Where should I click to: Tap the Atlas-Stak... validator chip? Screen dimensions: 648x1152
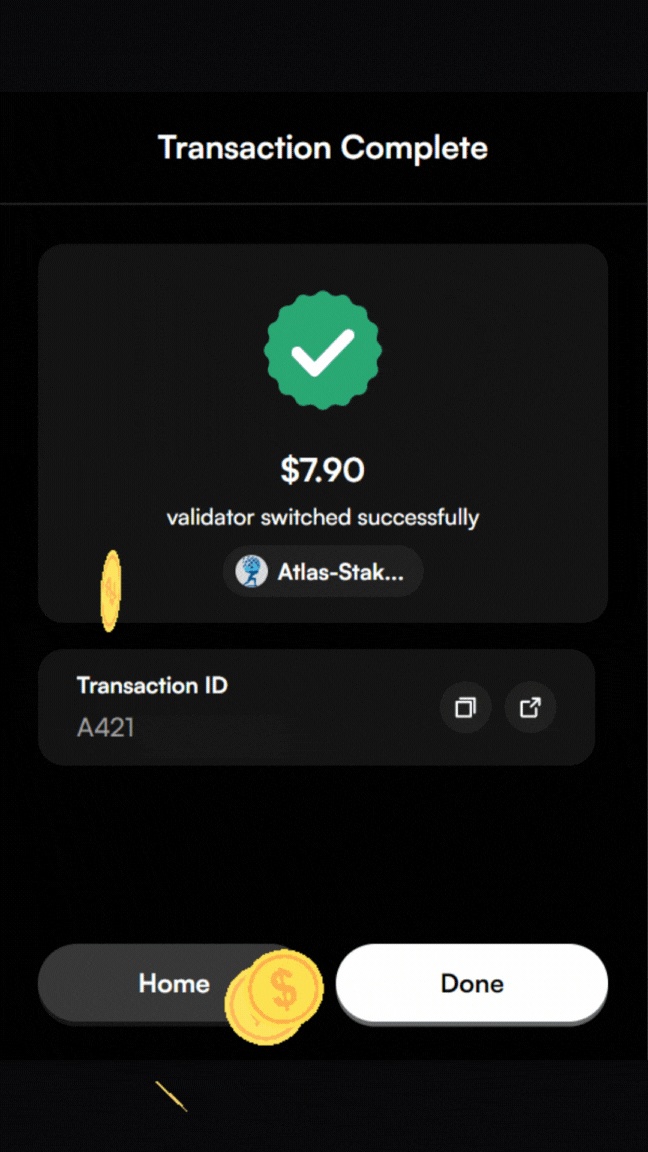click(322, 572)
